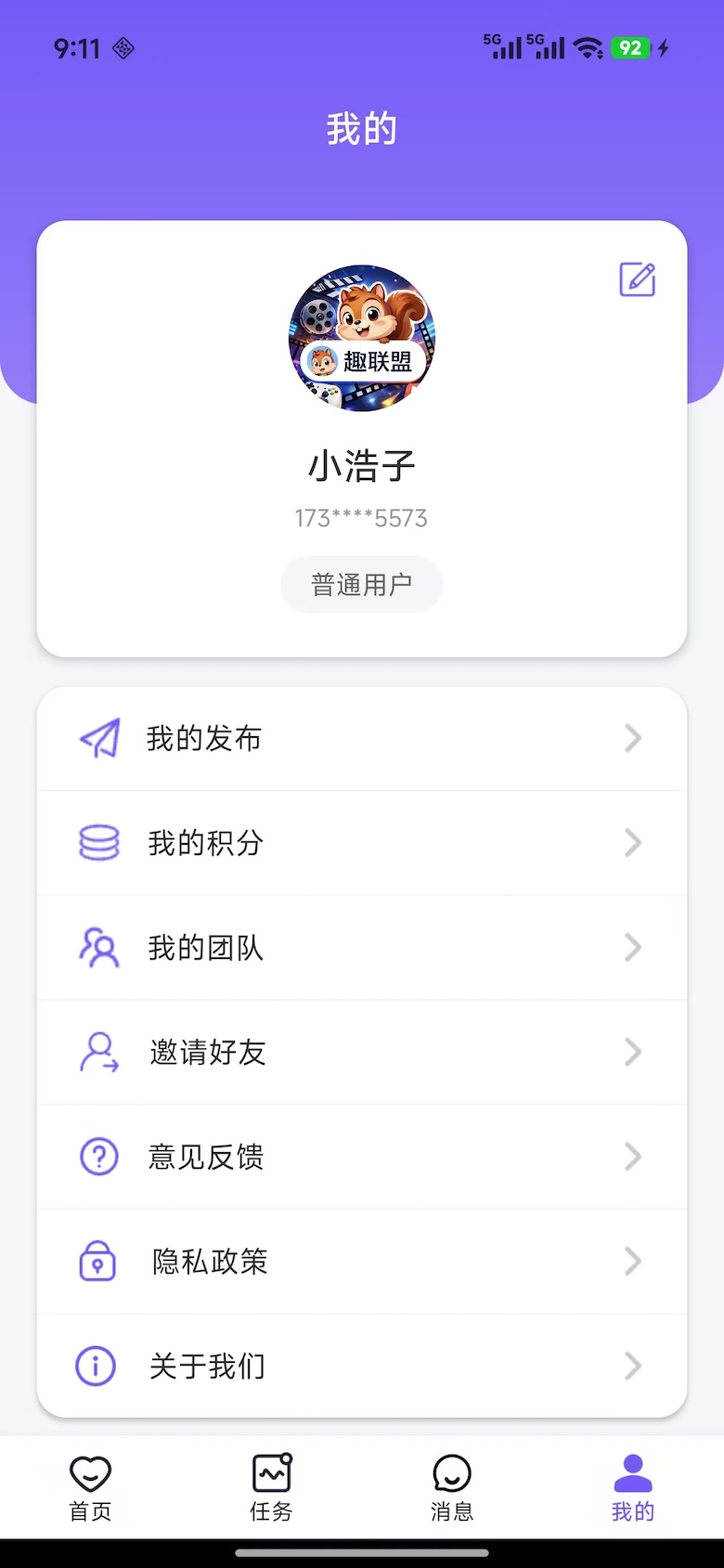
Task: Open 意见反馈 feedback page
Action: (361, 1157)
